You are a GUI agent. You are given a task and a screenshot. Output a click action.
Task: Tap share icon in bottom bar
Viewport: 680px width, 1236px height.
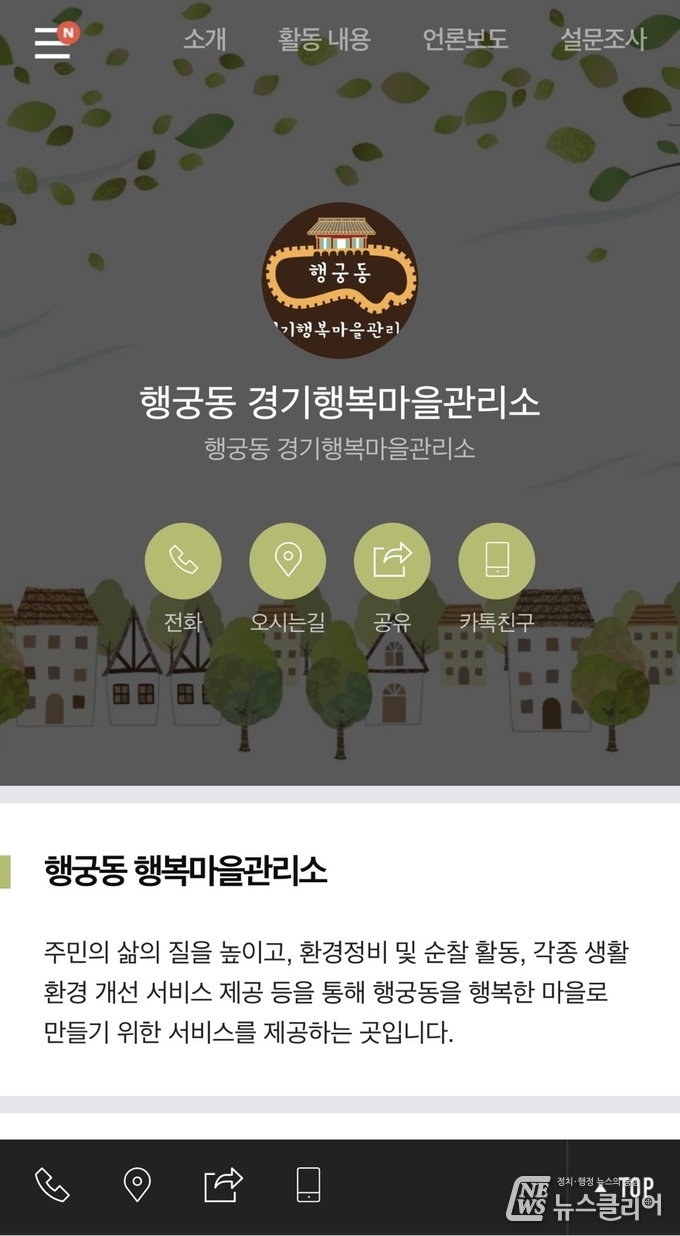pos(223,1185)
